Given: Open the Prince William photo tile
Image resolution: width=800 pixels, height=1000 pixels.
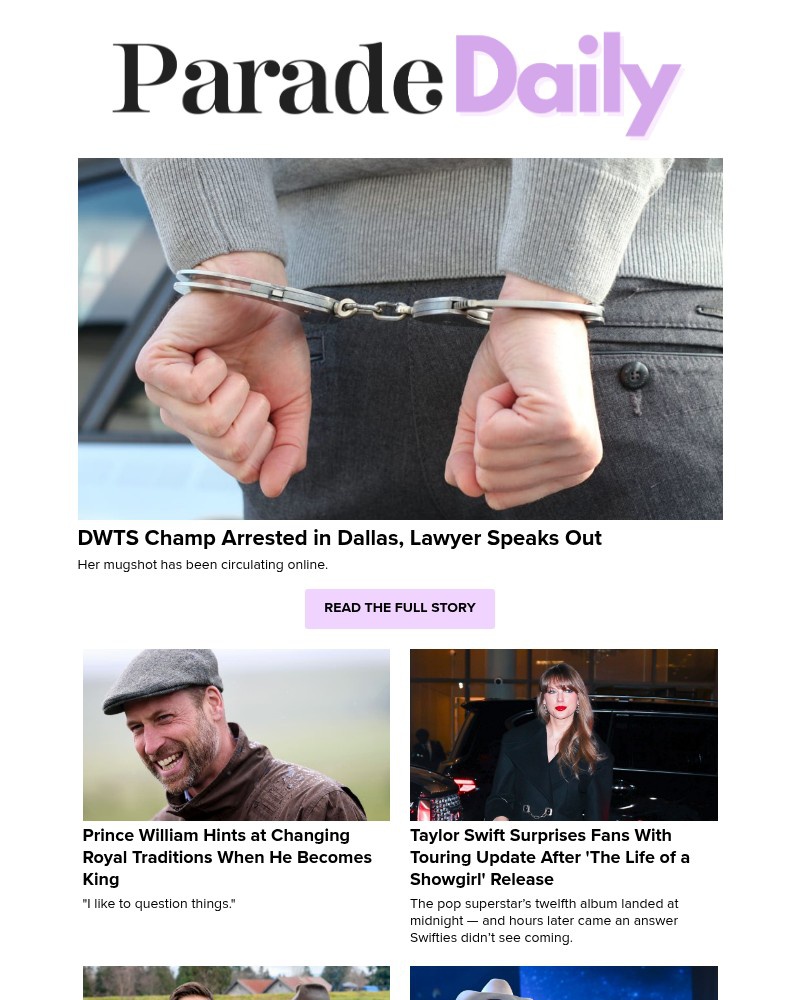Looking at the screenshot, I should 236,735.
